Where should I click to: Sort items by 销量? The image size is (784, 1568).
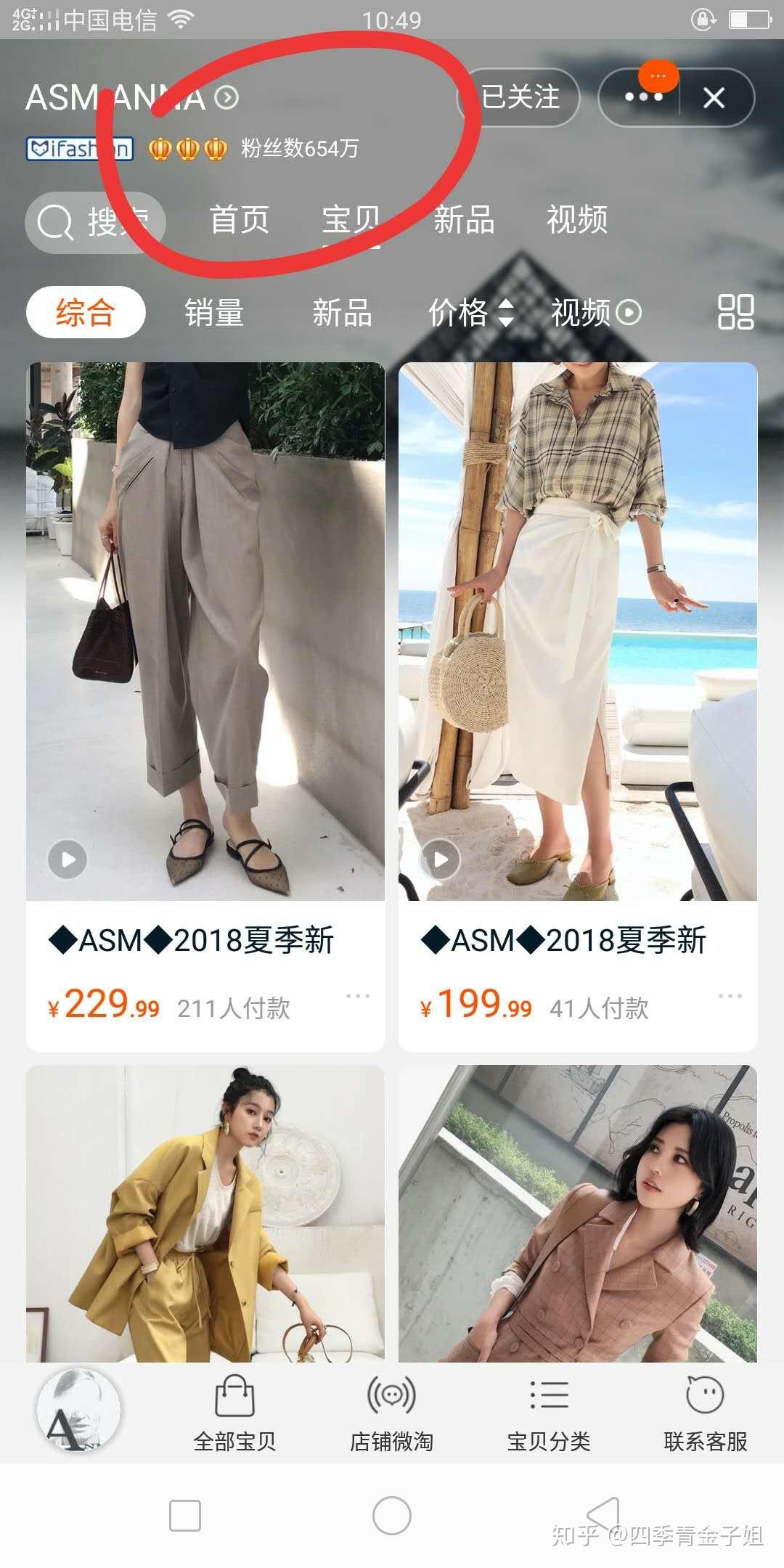click(x=214, y=313)
